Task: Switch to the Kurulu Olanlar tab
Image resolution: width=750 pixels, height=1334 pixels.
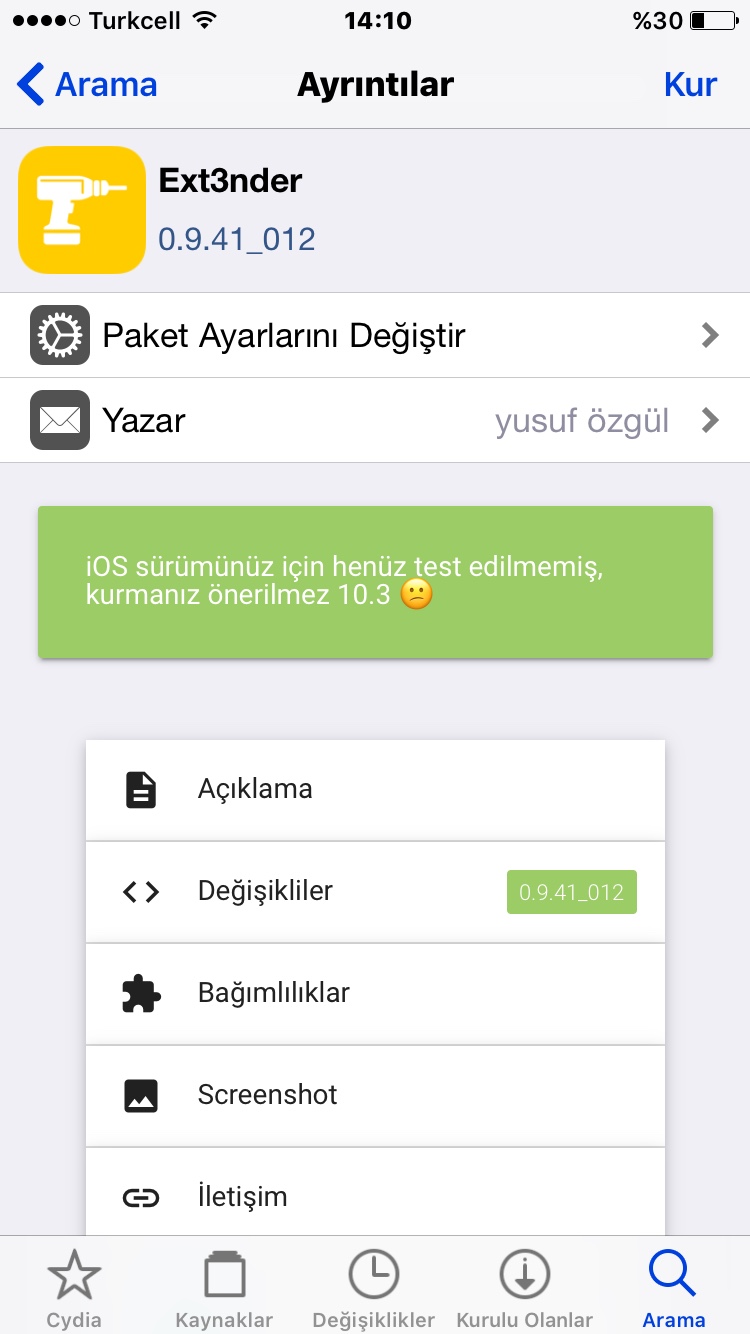Action: tap(524, 1288)
